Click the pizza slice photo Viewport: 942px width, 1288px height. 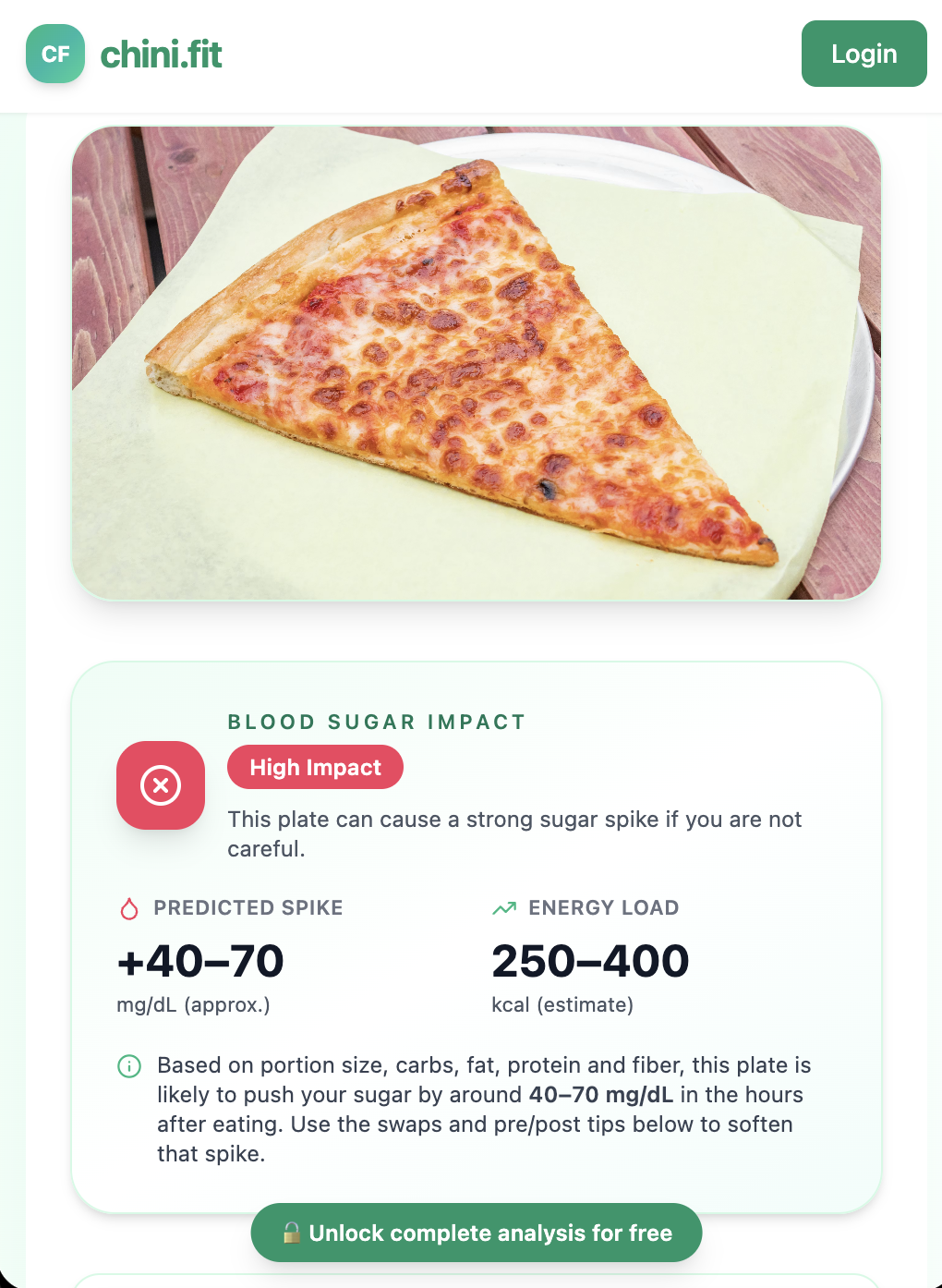477,363
